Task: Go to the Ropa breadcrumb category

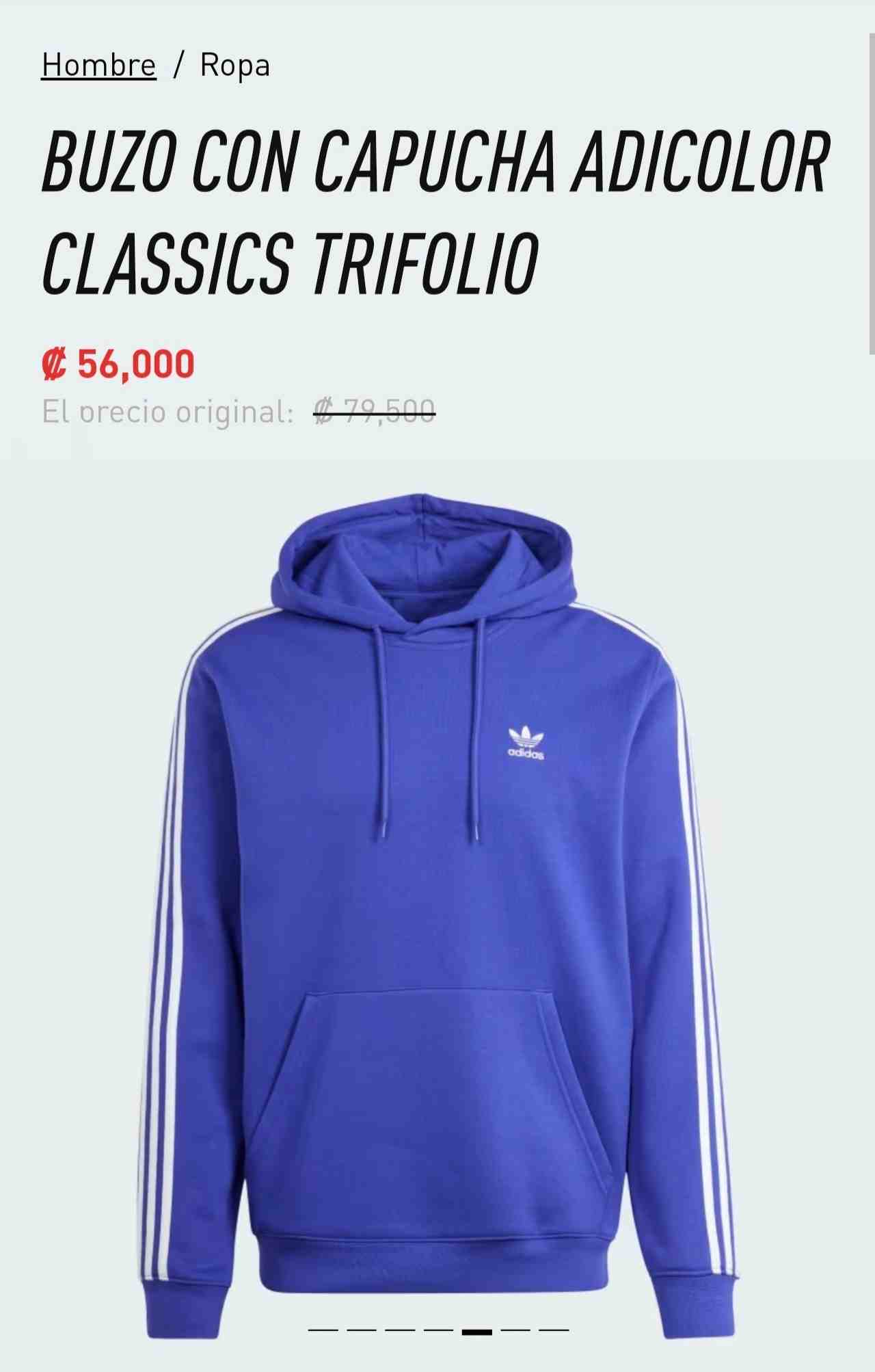Action: pos(234,66)
